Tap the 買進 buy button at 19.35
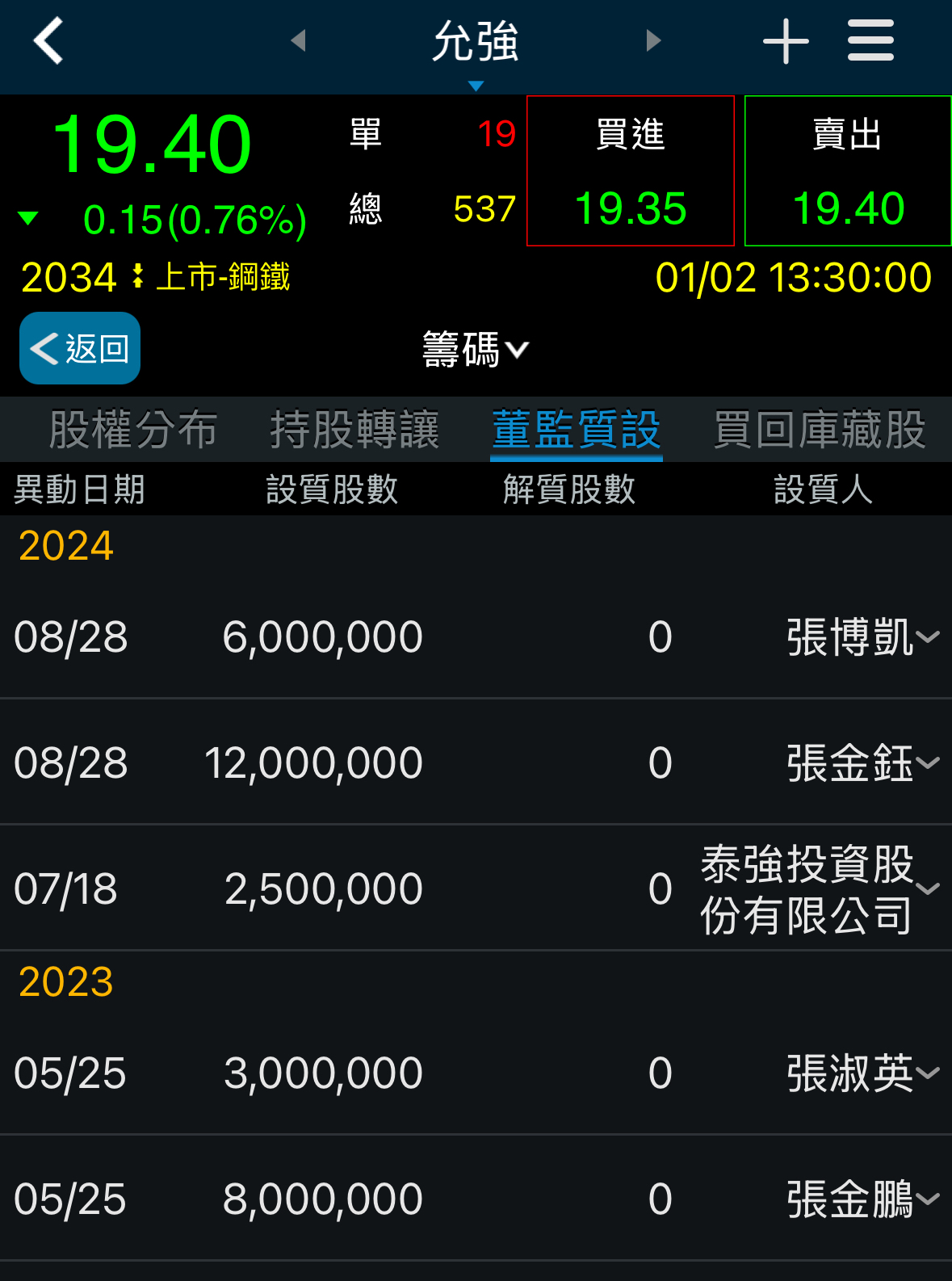Image resolution: width=952 pixels, height=1281 pixels. pos(630,170)
